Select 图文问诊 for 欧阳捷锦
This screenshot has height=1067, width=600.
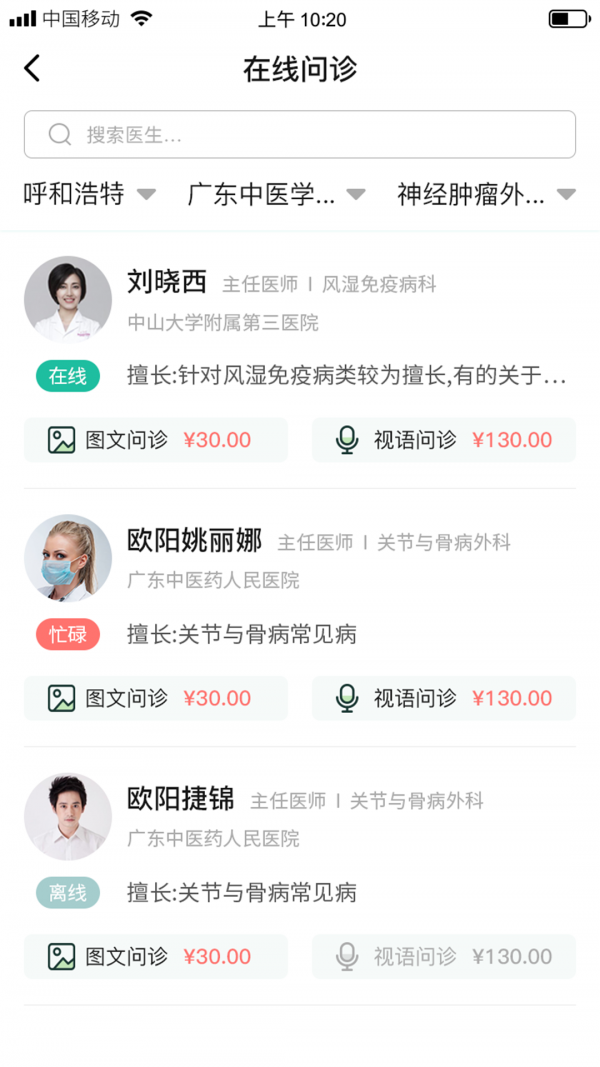pos(156,956)
